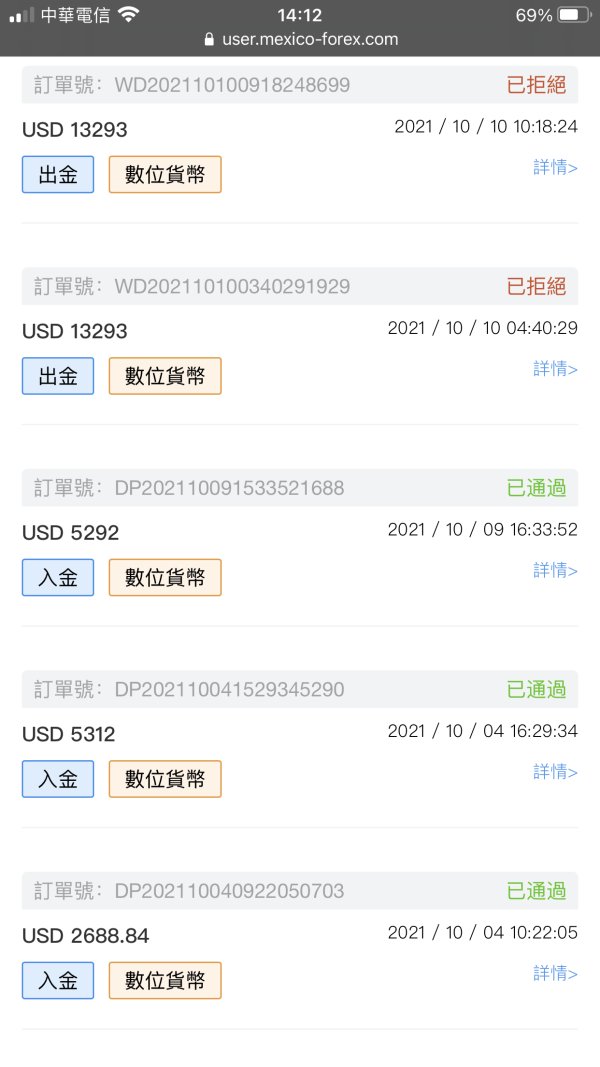
Task: View details of deposit order DP202110091533521688
Action: click(555, 570)
